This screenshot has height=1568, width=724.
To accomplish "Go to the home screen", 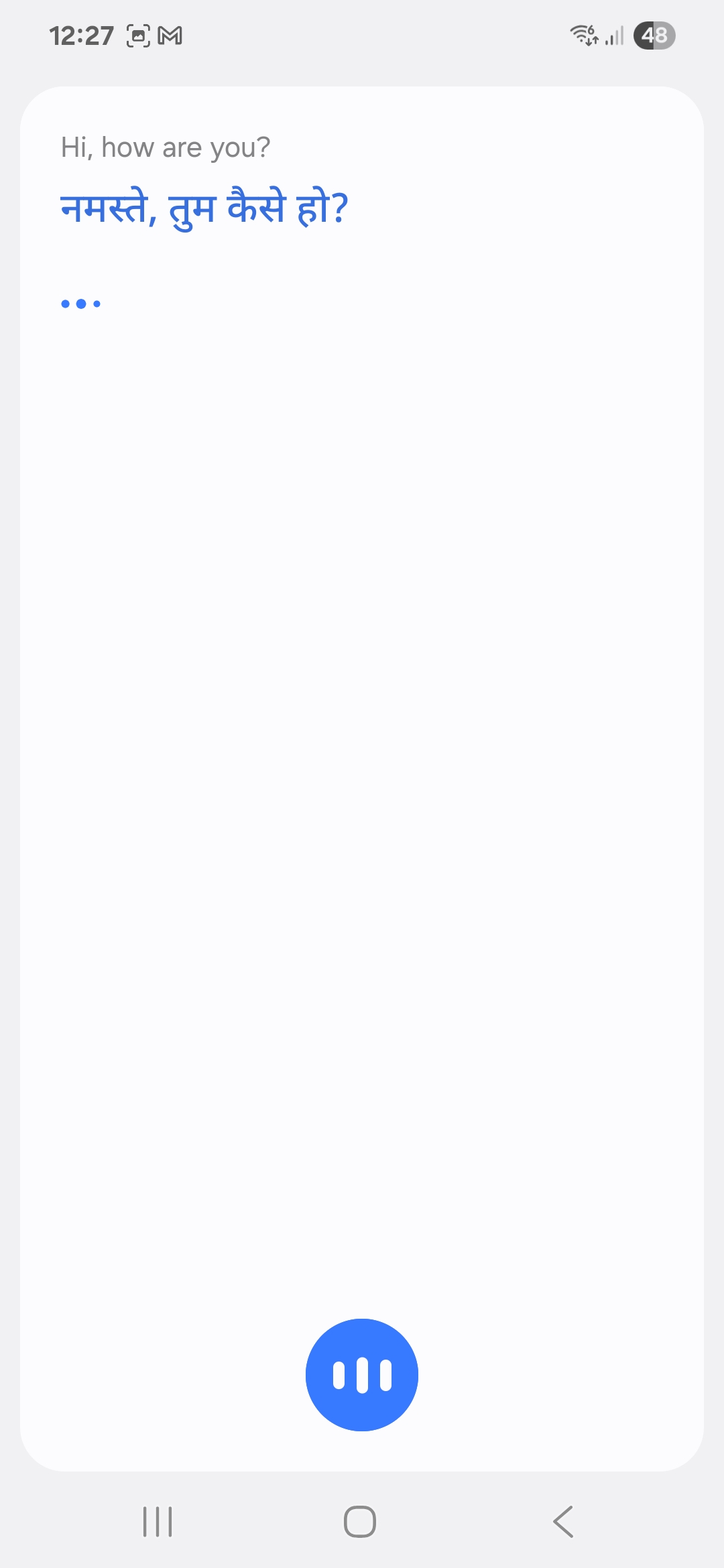I will point(360,1521).
